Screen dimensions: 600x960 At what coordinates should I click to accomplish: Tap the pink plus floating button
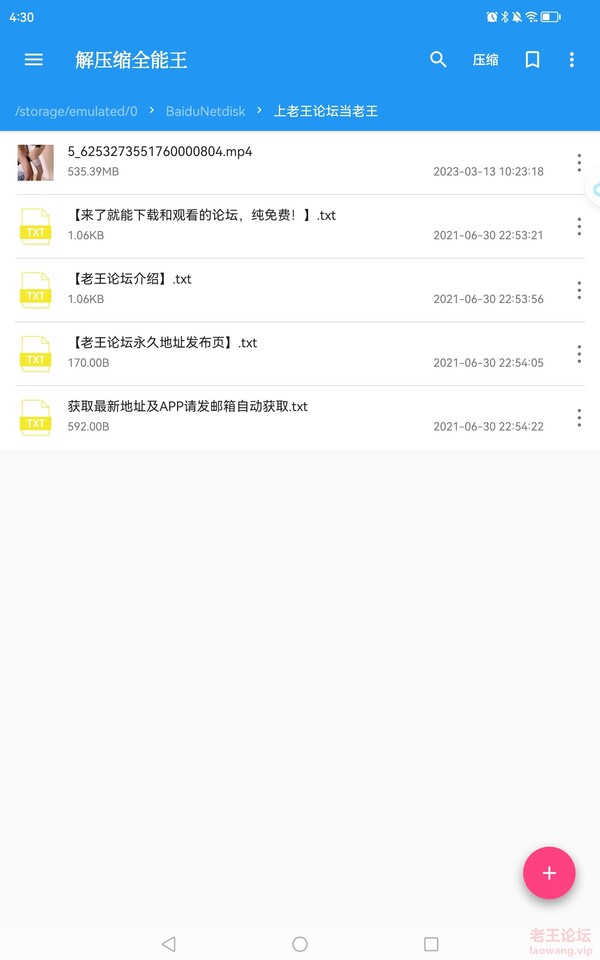[549, 873]
